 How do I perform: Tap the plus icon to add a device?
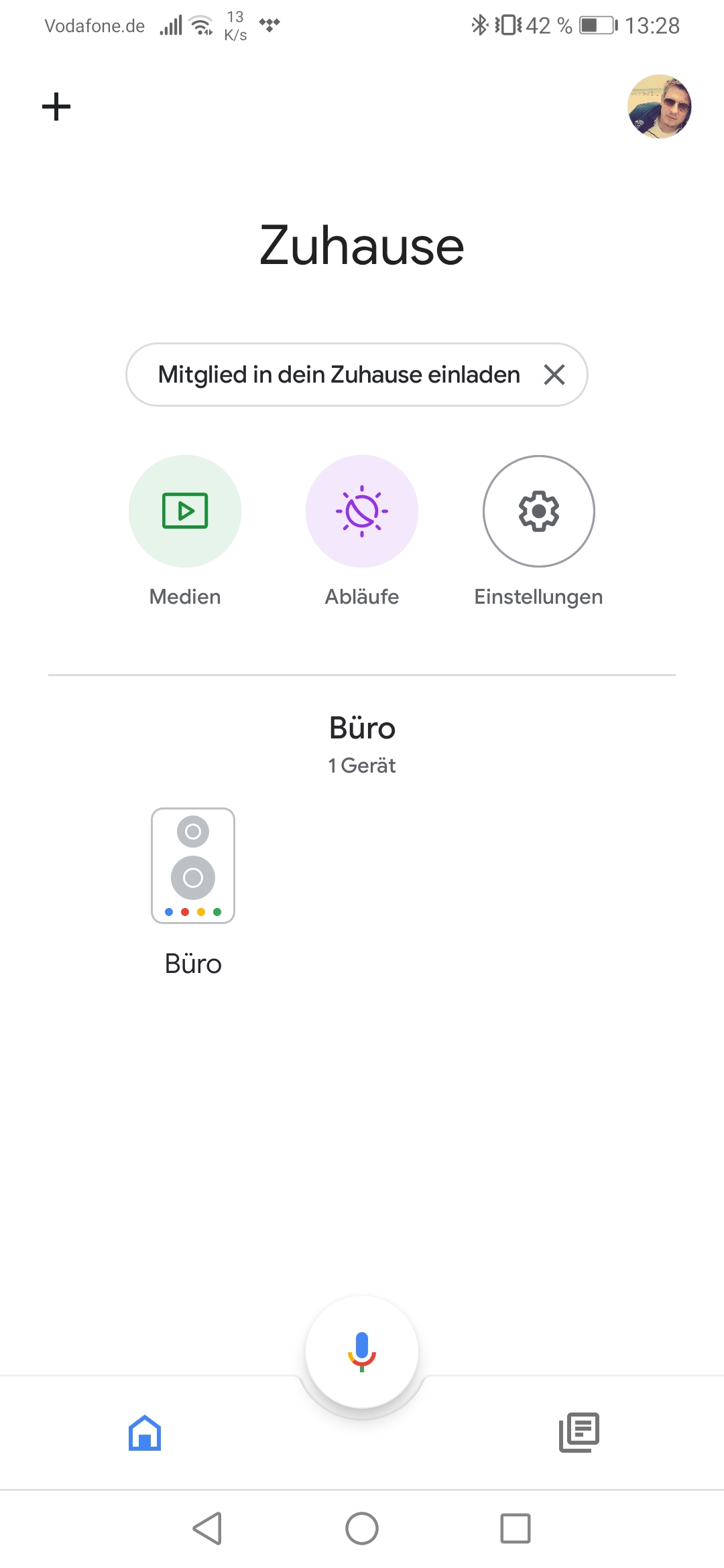coord(56,107)
